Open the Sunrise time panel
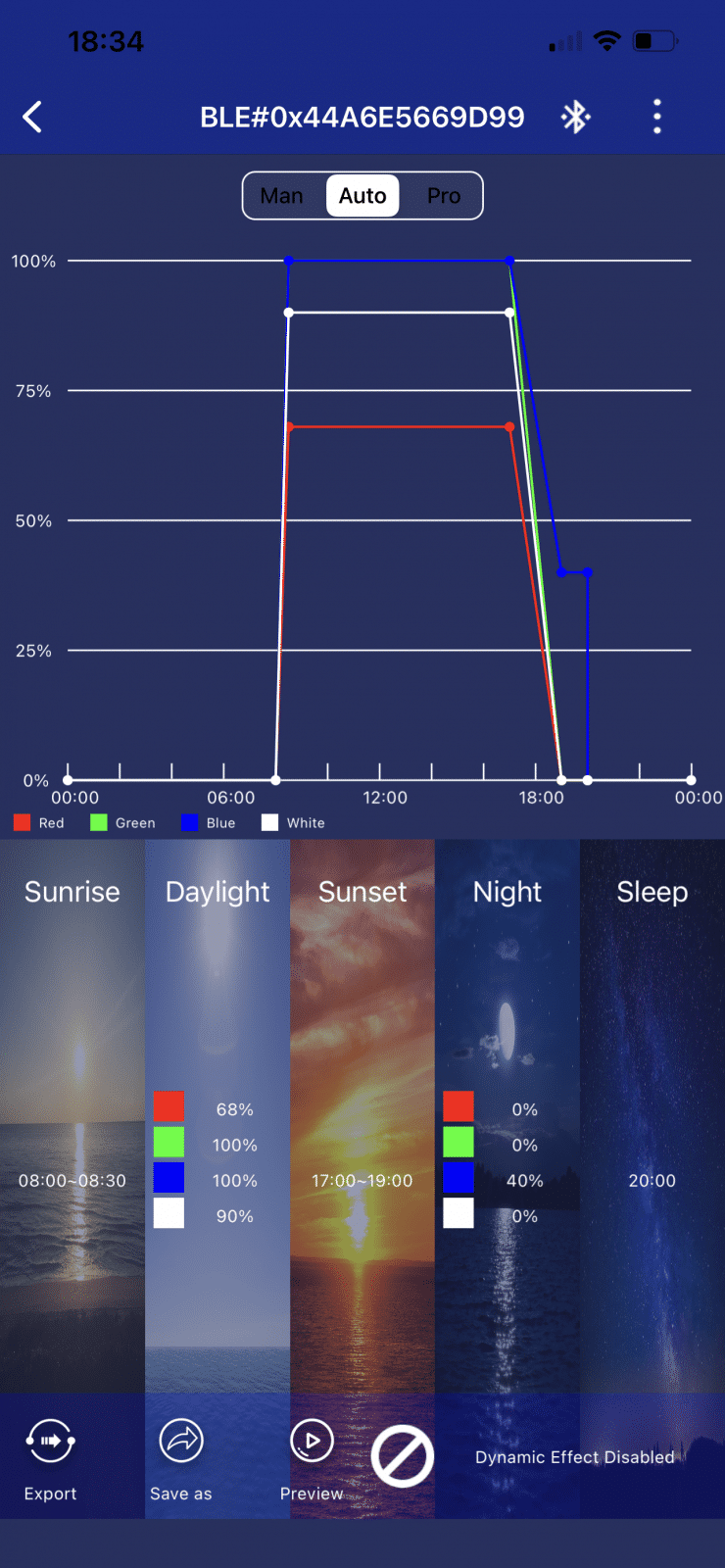 [x=72, y=1115]
